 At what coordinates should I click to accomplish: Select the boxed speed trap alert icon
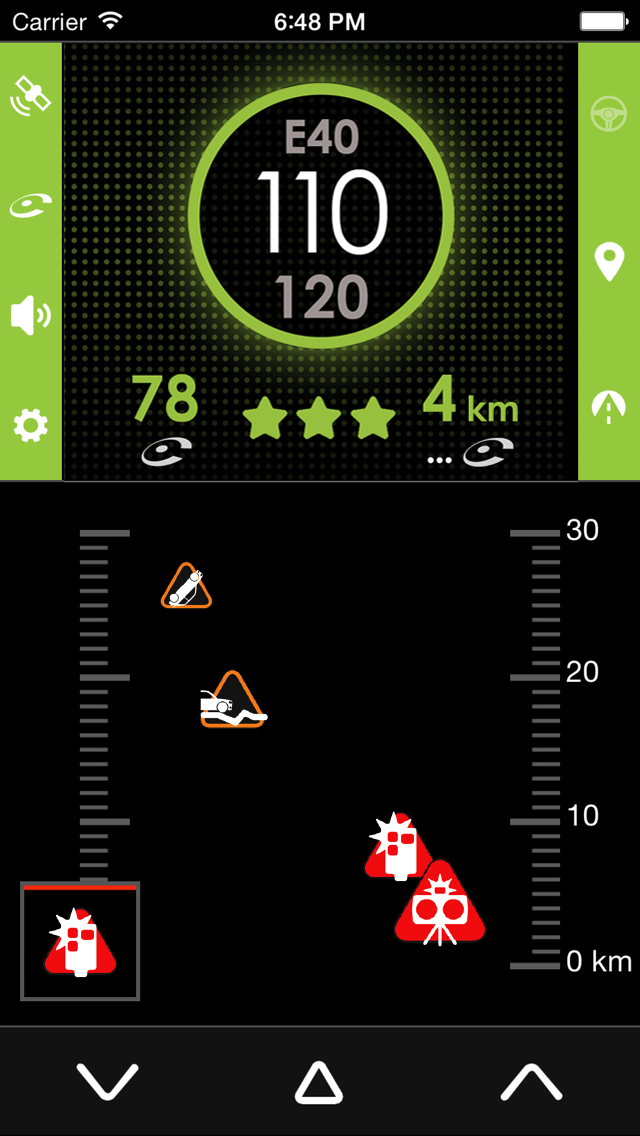coord(80,942)
